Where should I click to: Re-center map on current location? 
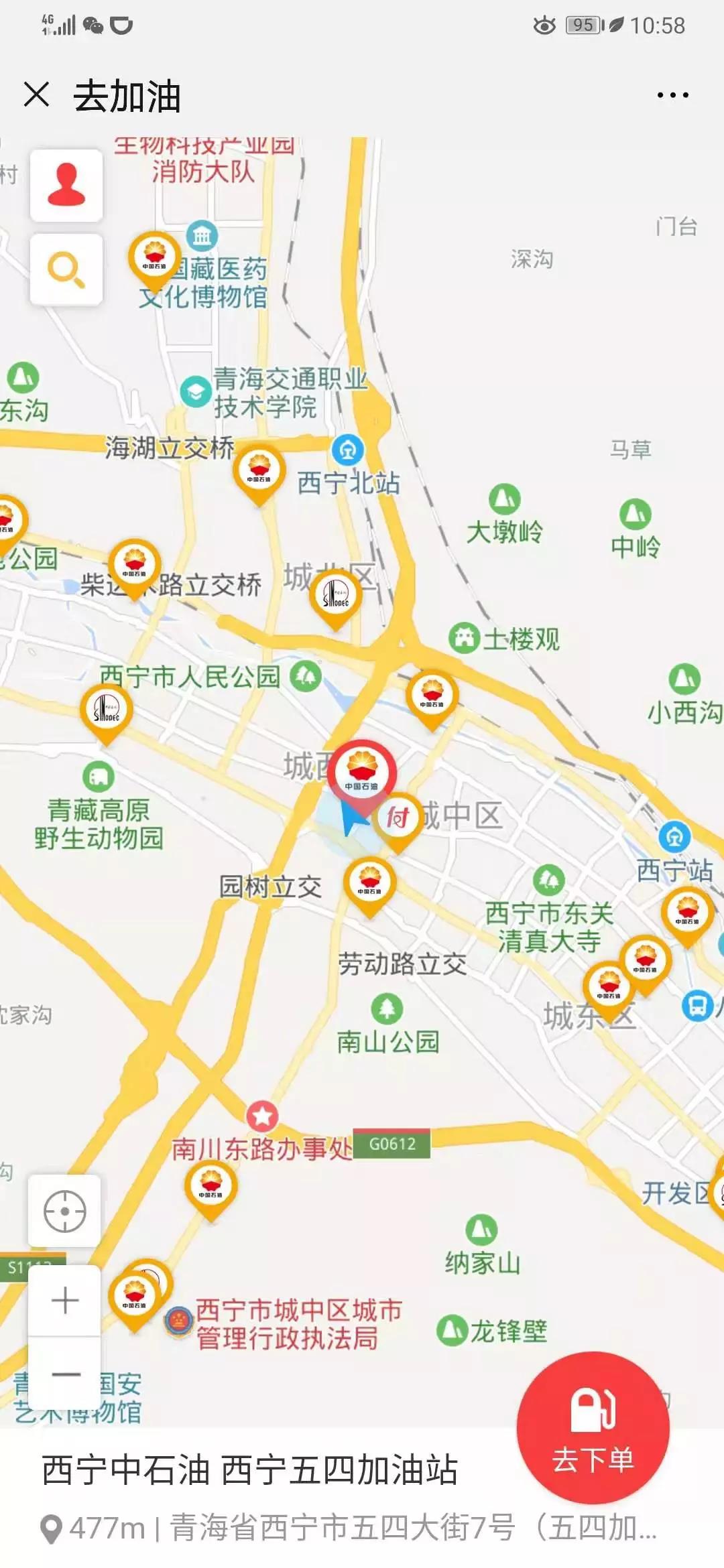point(65,1211)
